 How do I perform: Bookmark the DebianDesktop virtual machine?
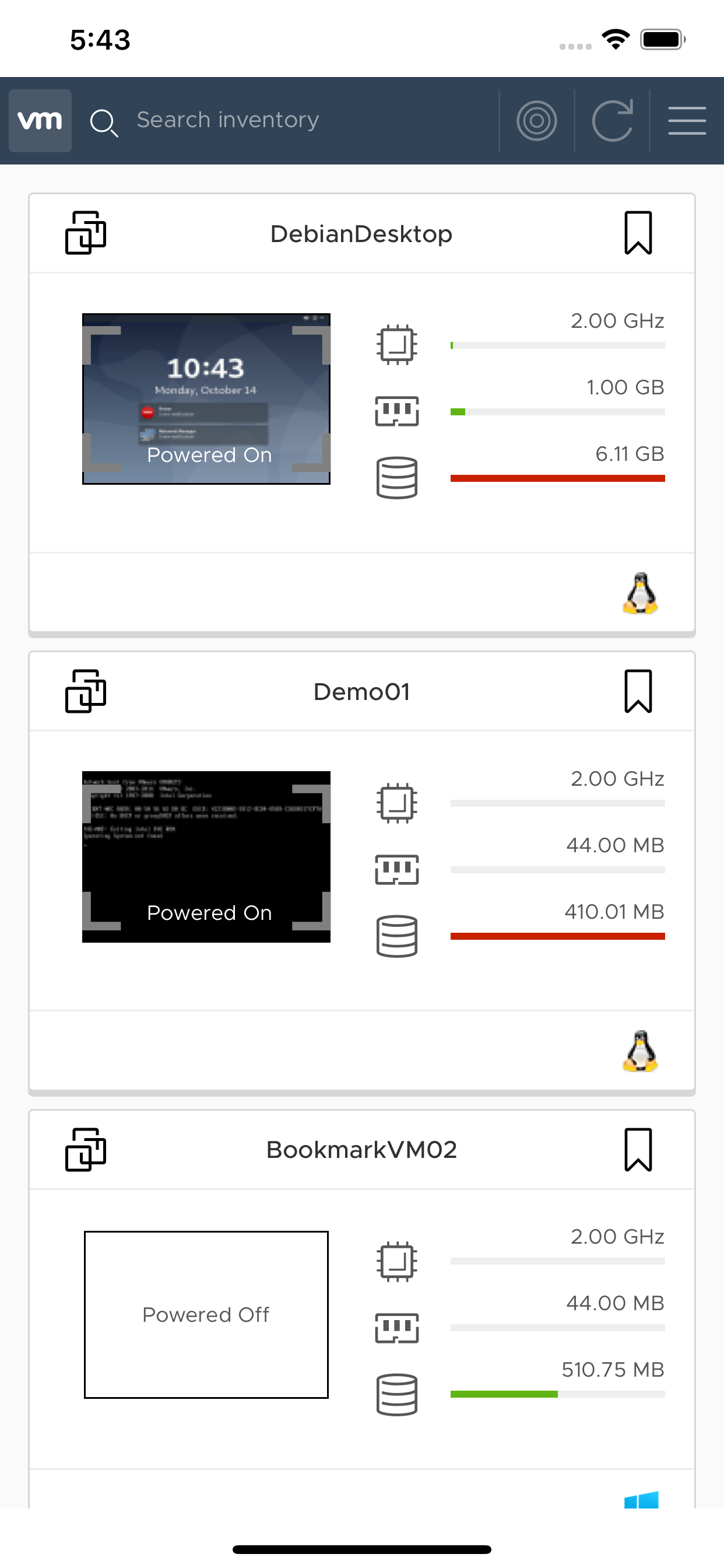[639, 233]
